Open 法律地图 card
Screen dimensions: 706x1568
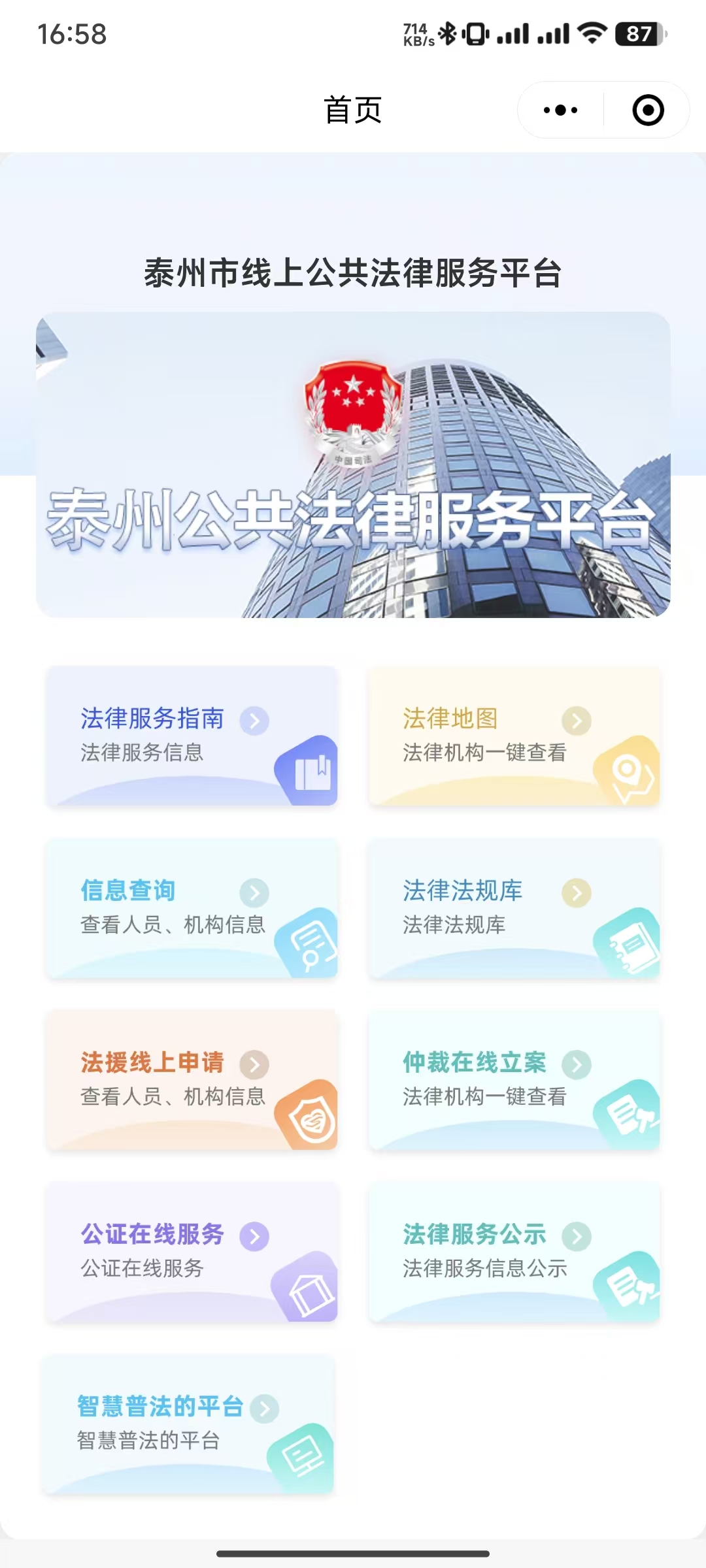tap(514, 736)
